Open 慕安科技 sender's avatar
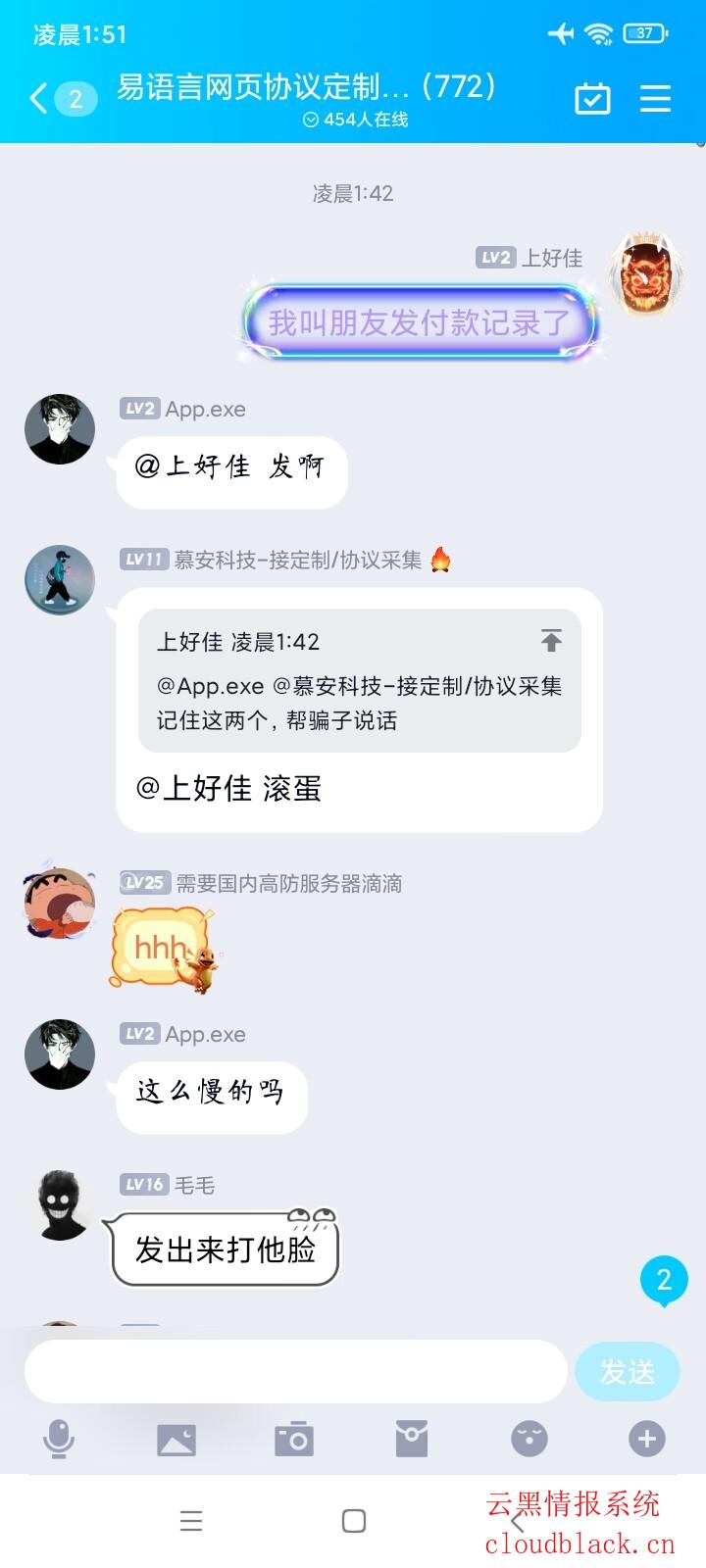The width and height of the screenshot is (706, 1568). 60,579
